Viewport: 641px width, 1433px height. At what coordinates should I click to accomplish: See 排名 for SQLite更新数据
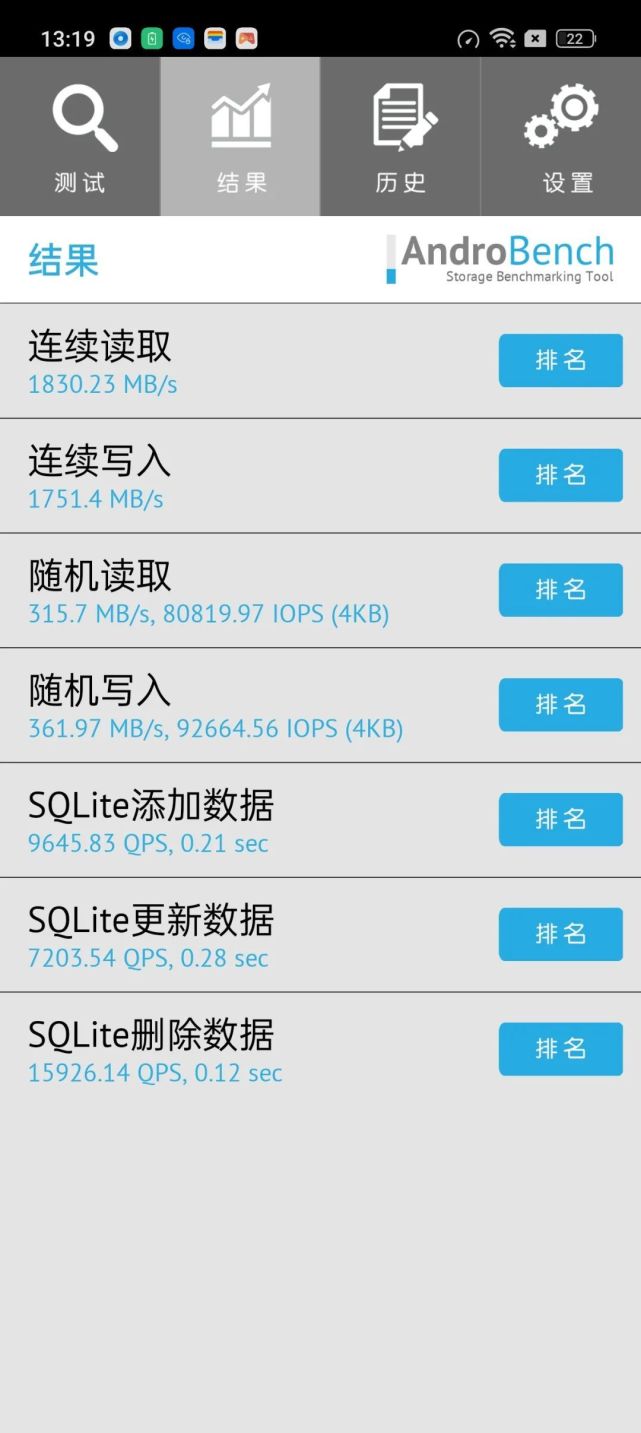coord(561,934)
